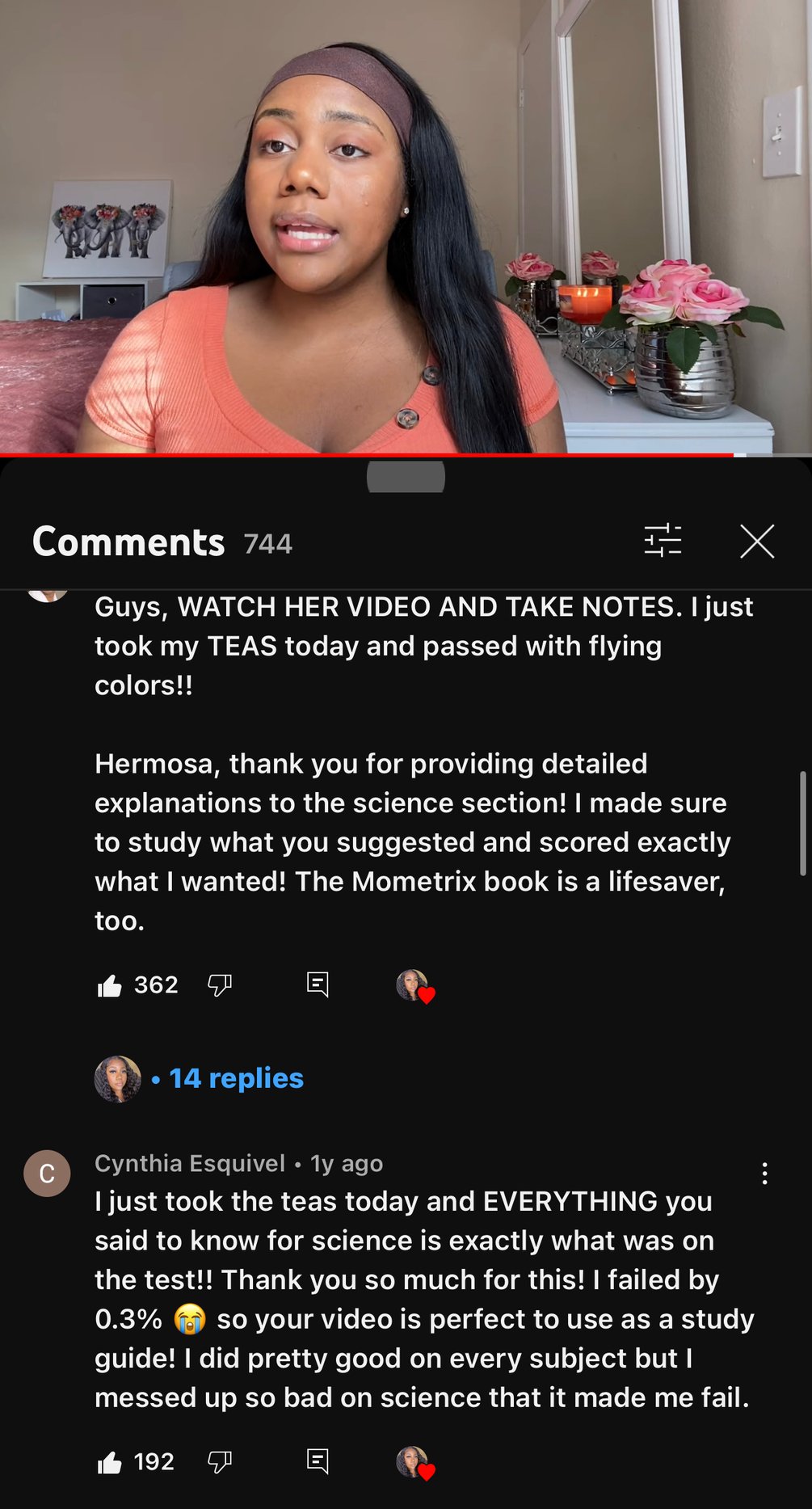This screenshot has height=1509, width=812.
Task: Tap the comments panel drag handle
Action: 406,477
